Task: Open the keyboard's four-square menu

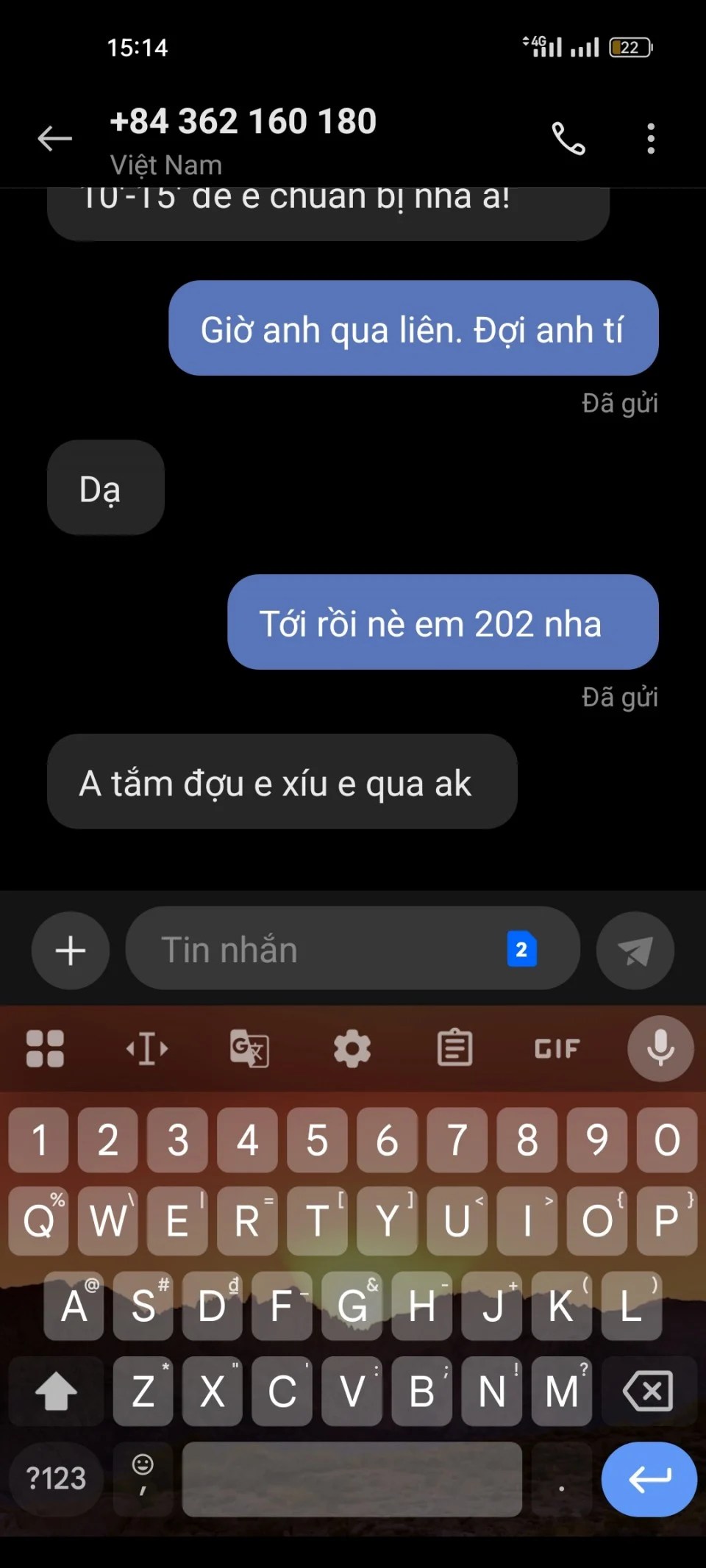Action: pyautogui.click(x=45, y=1048)
